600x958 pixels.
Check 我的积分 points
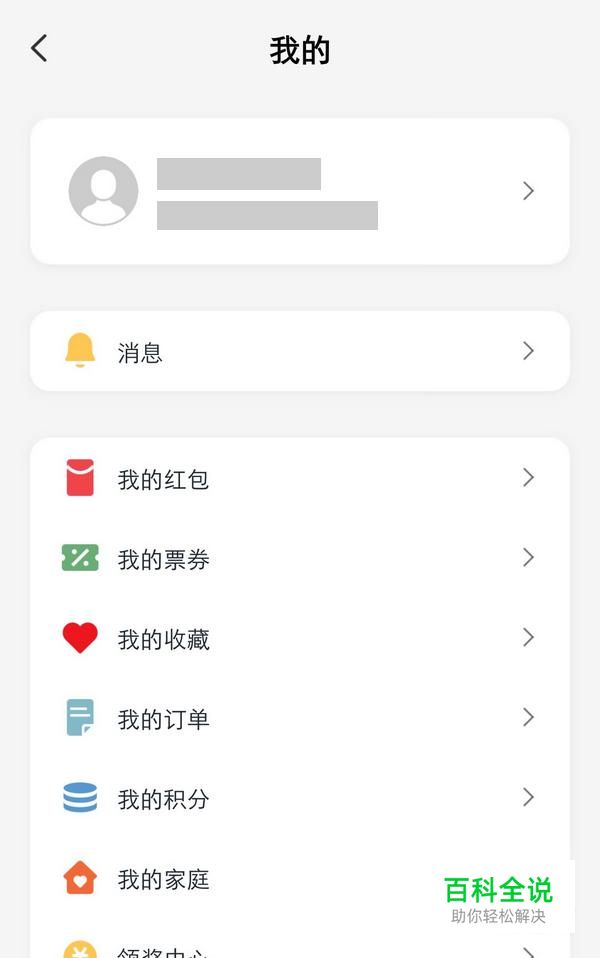pyautogui.click(x=300, y=799)
